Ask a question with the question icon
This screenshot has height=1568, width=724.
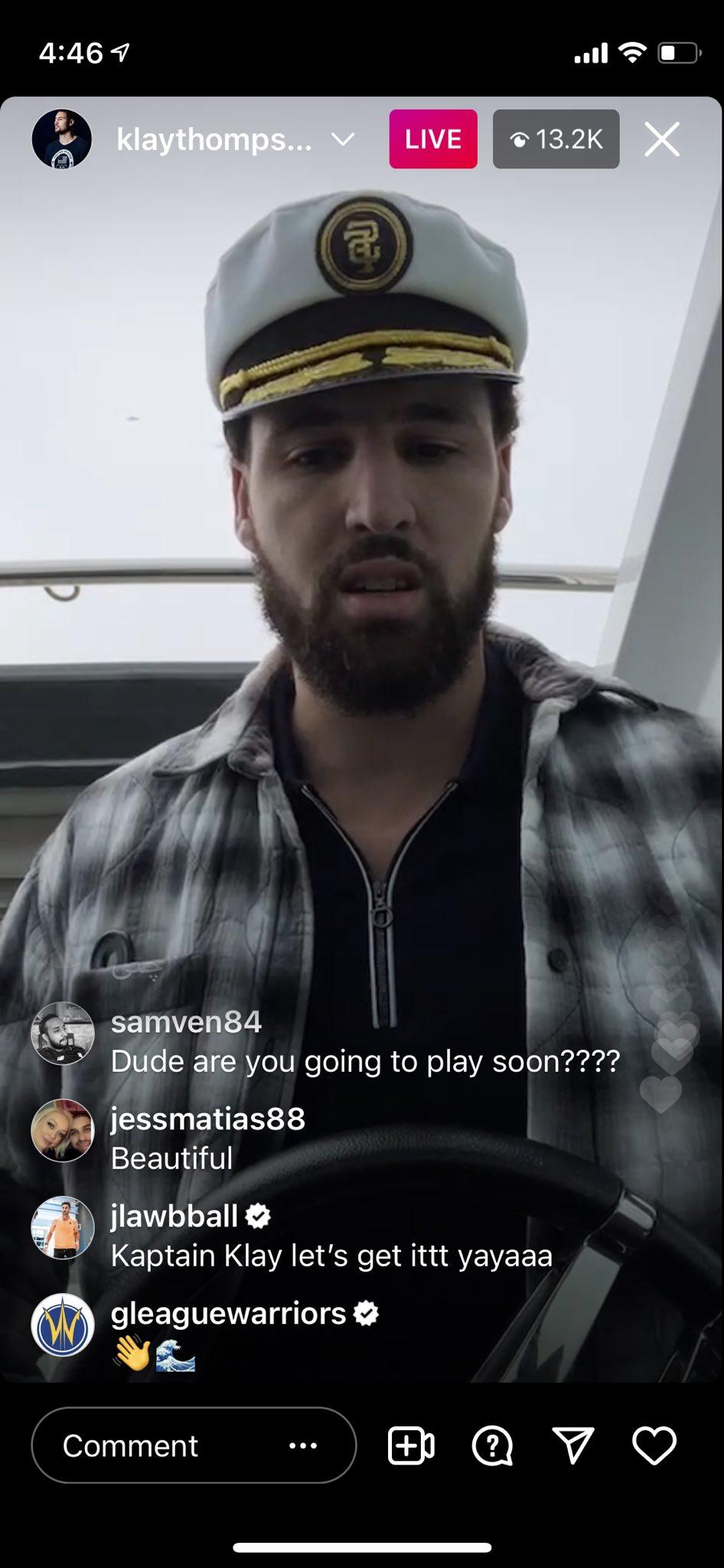492,1446
